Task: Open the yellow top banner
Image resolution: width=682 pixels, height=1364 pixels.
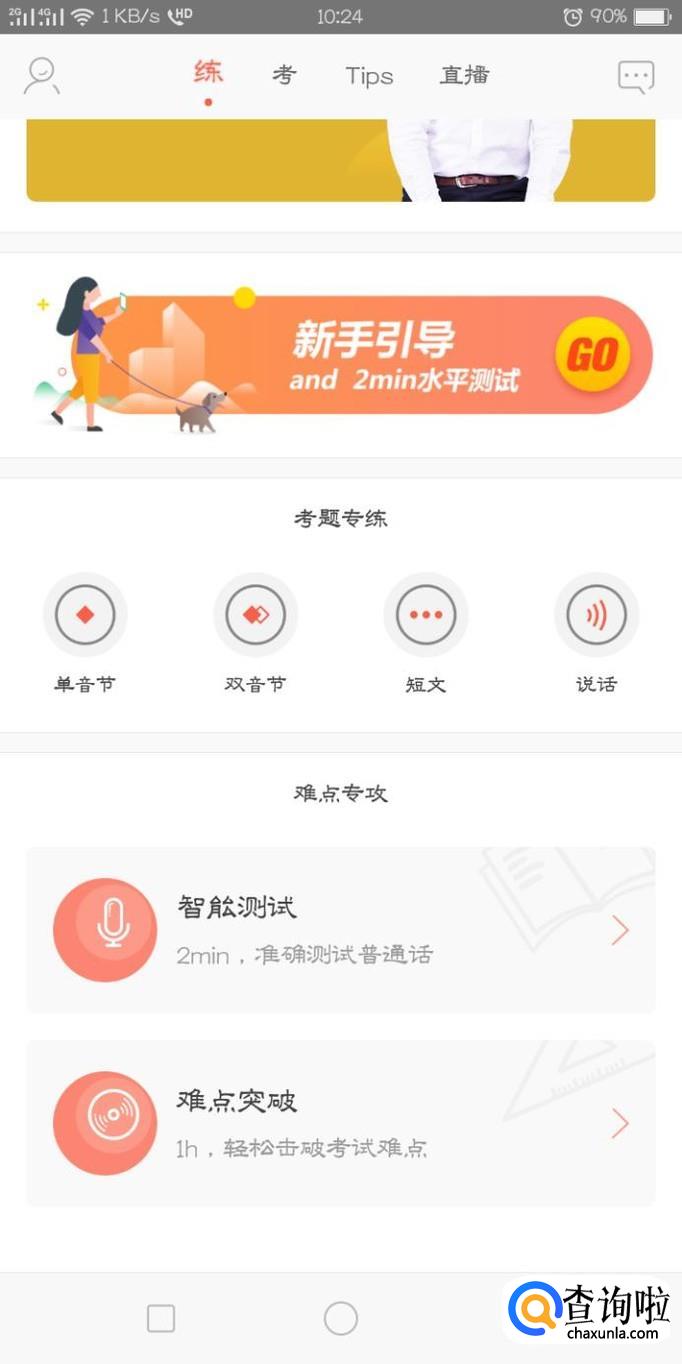Action: point(341,160)
